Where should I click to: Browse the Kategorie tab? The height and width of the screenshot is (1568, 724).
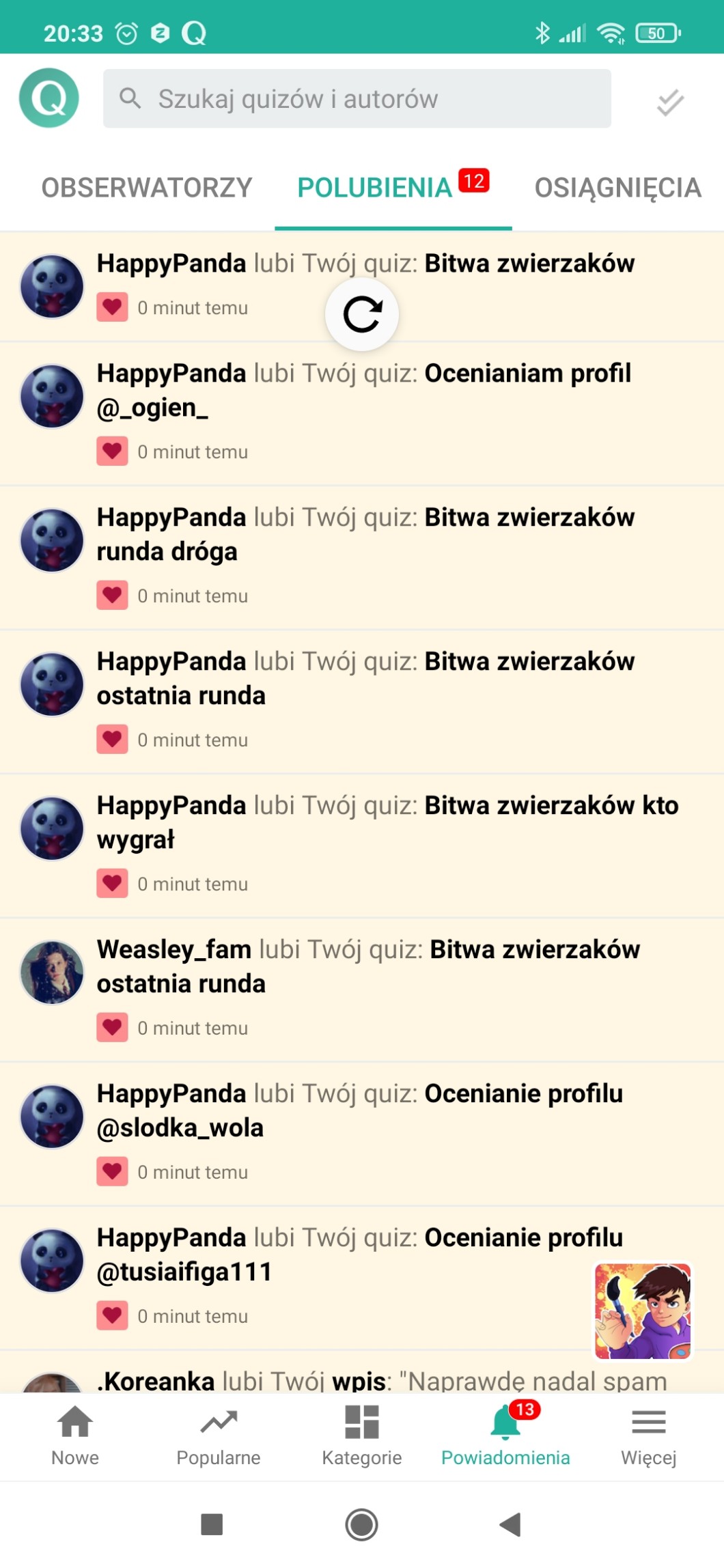(362, 1435)
